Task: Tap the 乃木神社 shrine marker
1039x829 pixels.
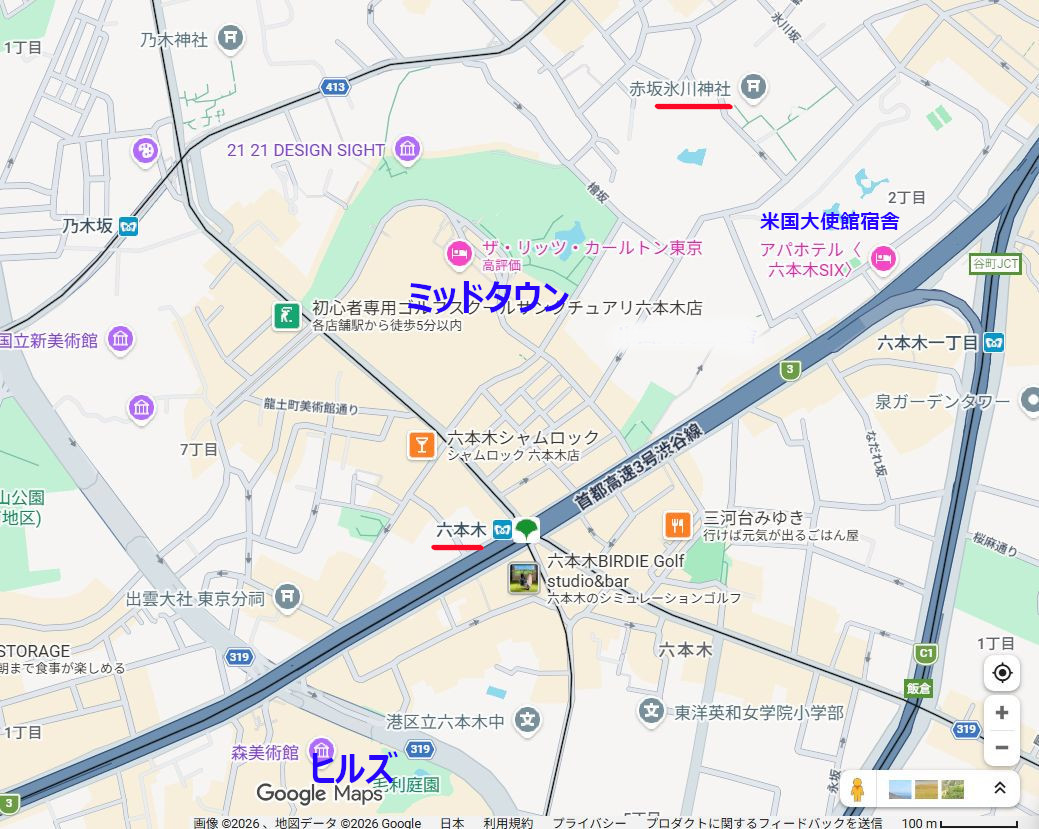Action: pos(231,39)
